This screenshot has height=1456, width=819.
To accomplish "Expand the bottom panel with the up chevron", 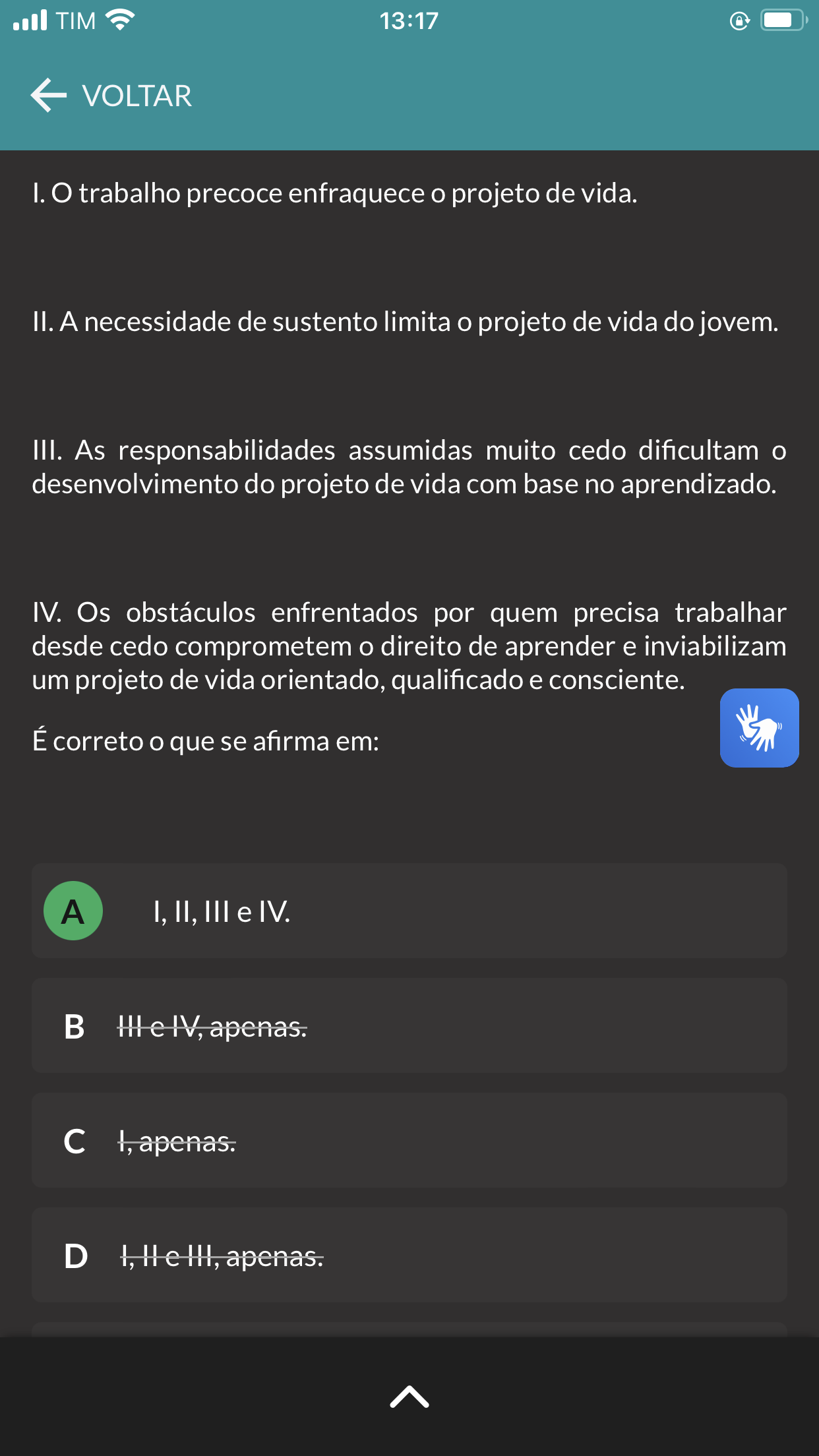I will 409,1397.
